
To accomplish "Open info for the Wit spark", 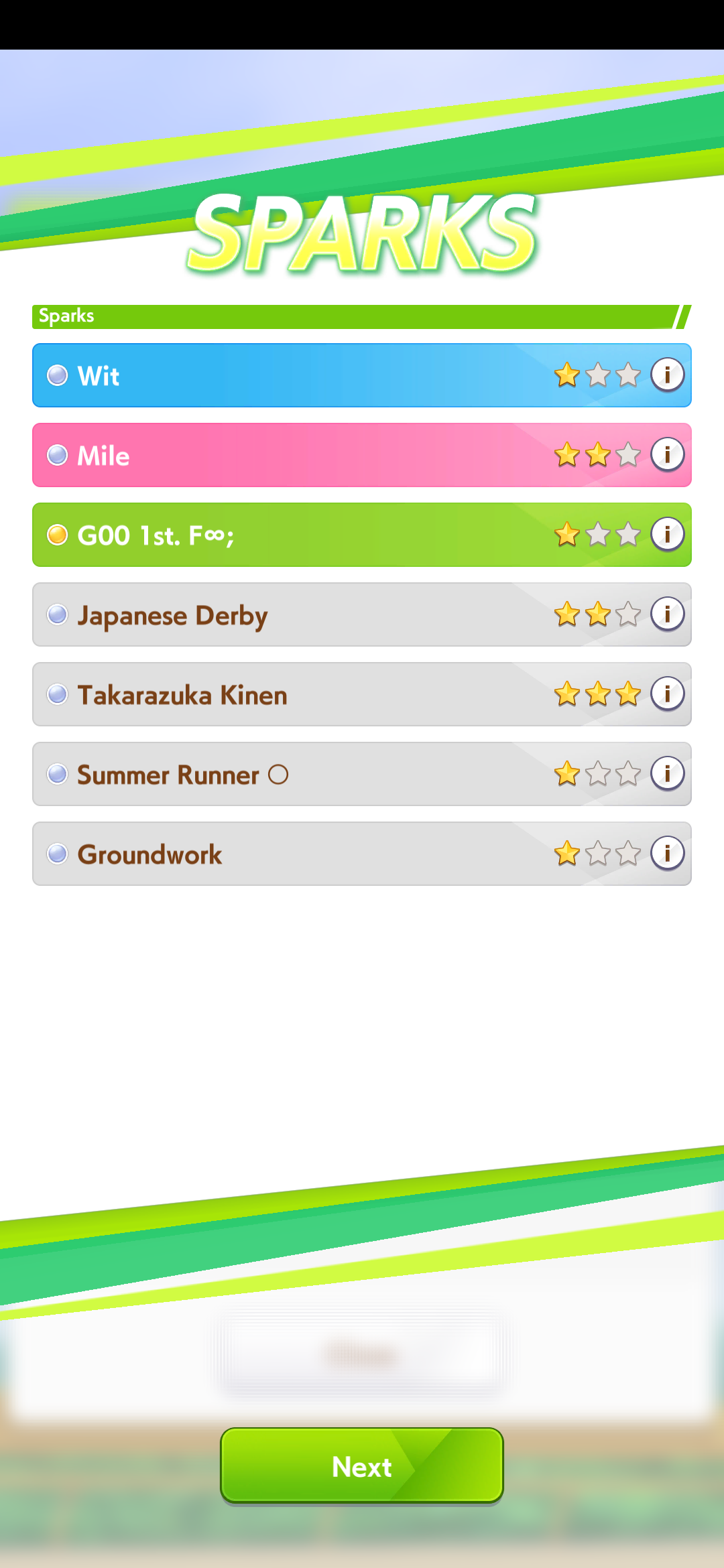I will (667, 375).
